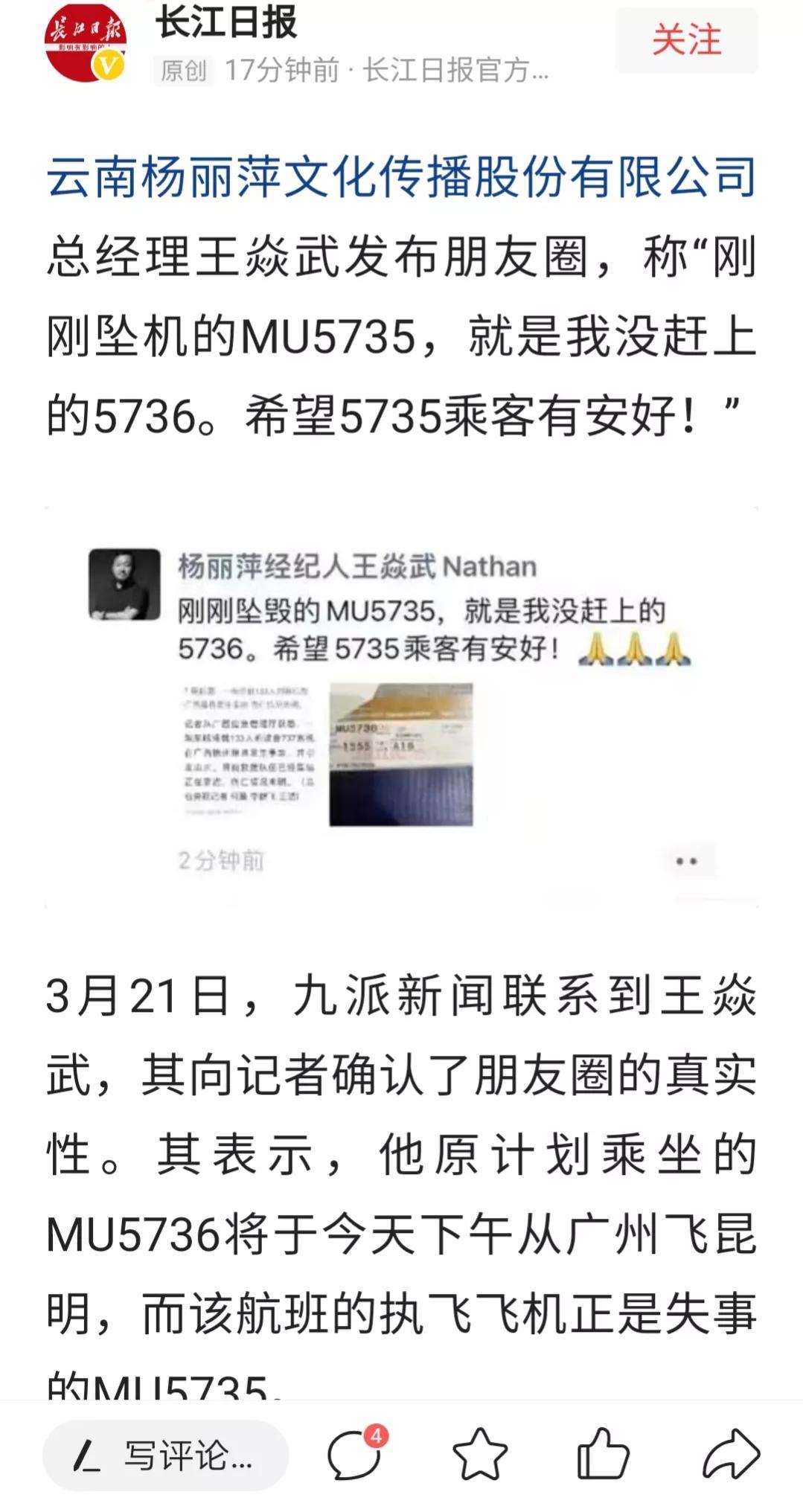The width and height of the screenshot is (803, 1512).
Task: Follow 长江日报 with the 关注 button
Action: 686,40
